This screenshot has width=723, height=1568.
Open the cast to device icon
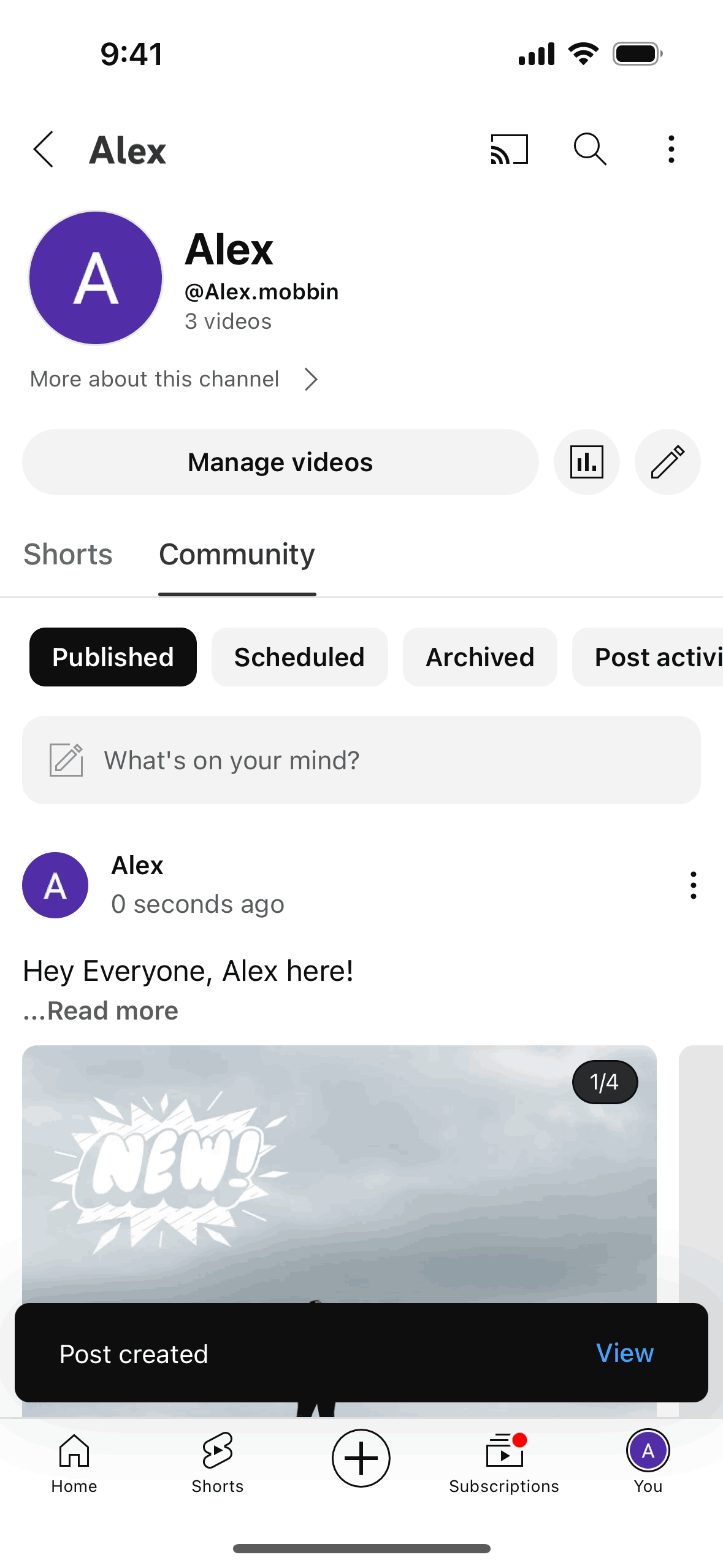tap(509, 149)
